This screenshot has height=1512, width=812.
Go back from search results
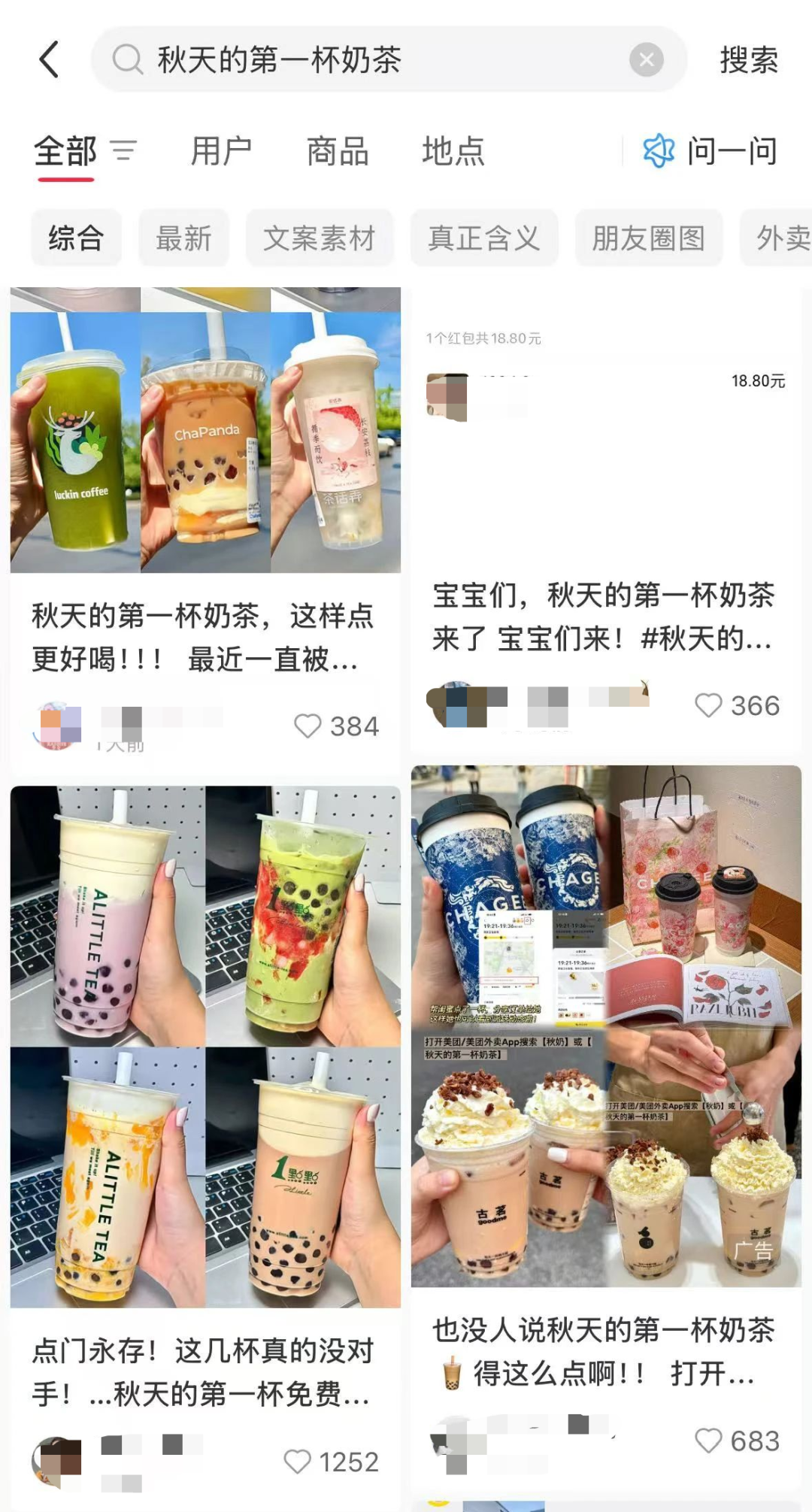pyautogui.click(x=49, y=60)
